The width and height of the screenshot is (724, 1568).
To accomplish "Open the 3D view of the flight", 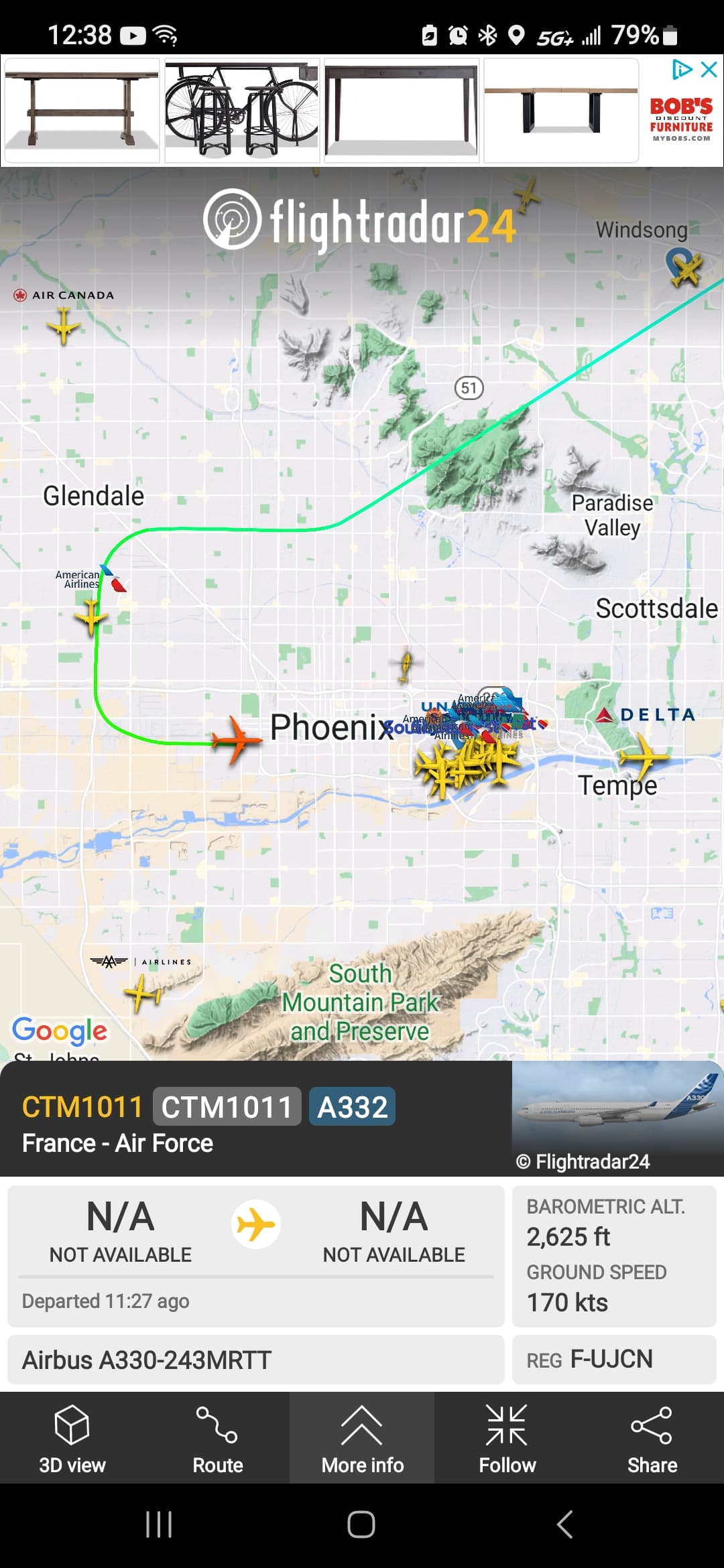I will [x=72, y=1437].
